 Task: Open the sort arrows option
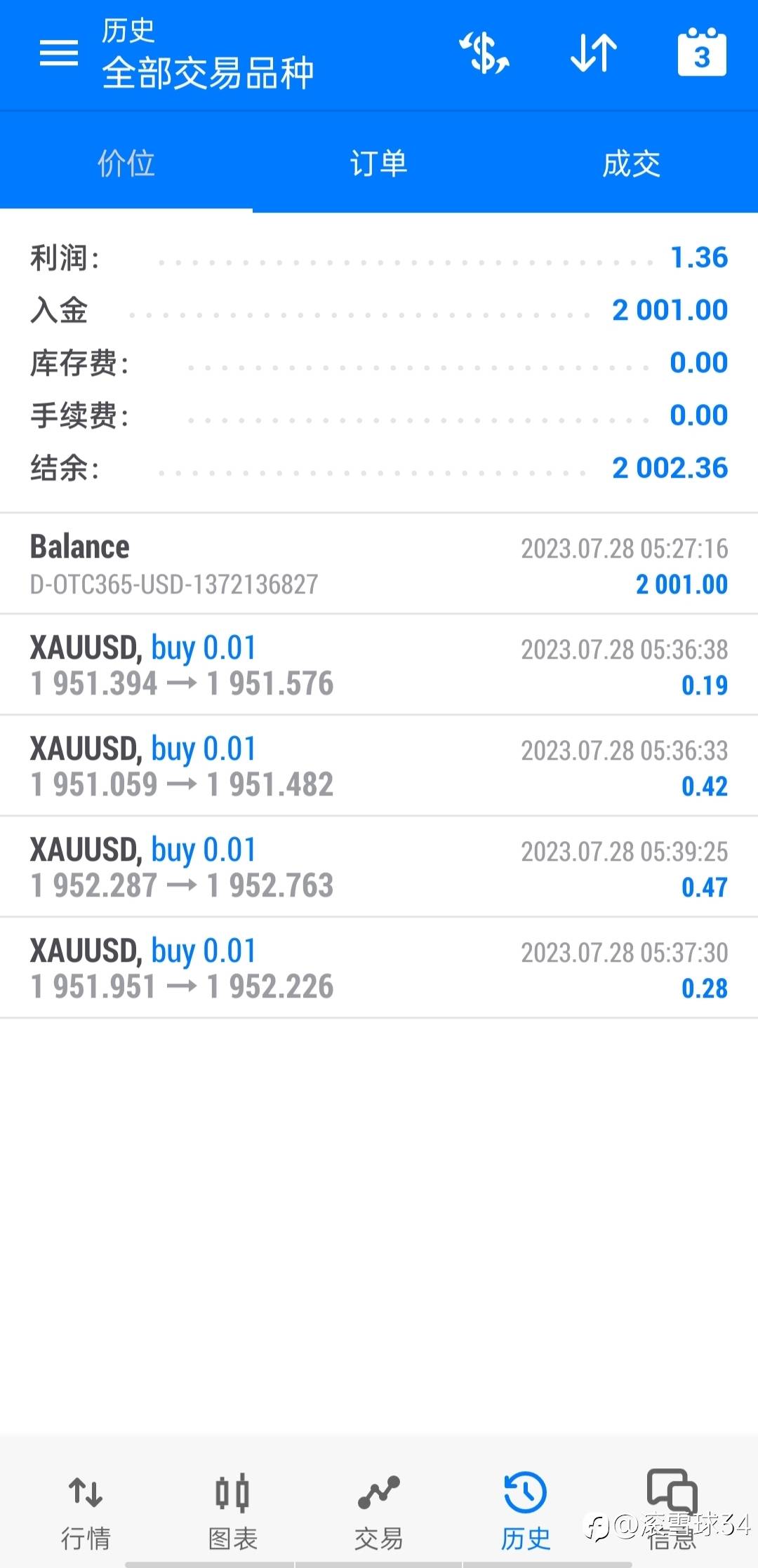point(594,53)
